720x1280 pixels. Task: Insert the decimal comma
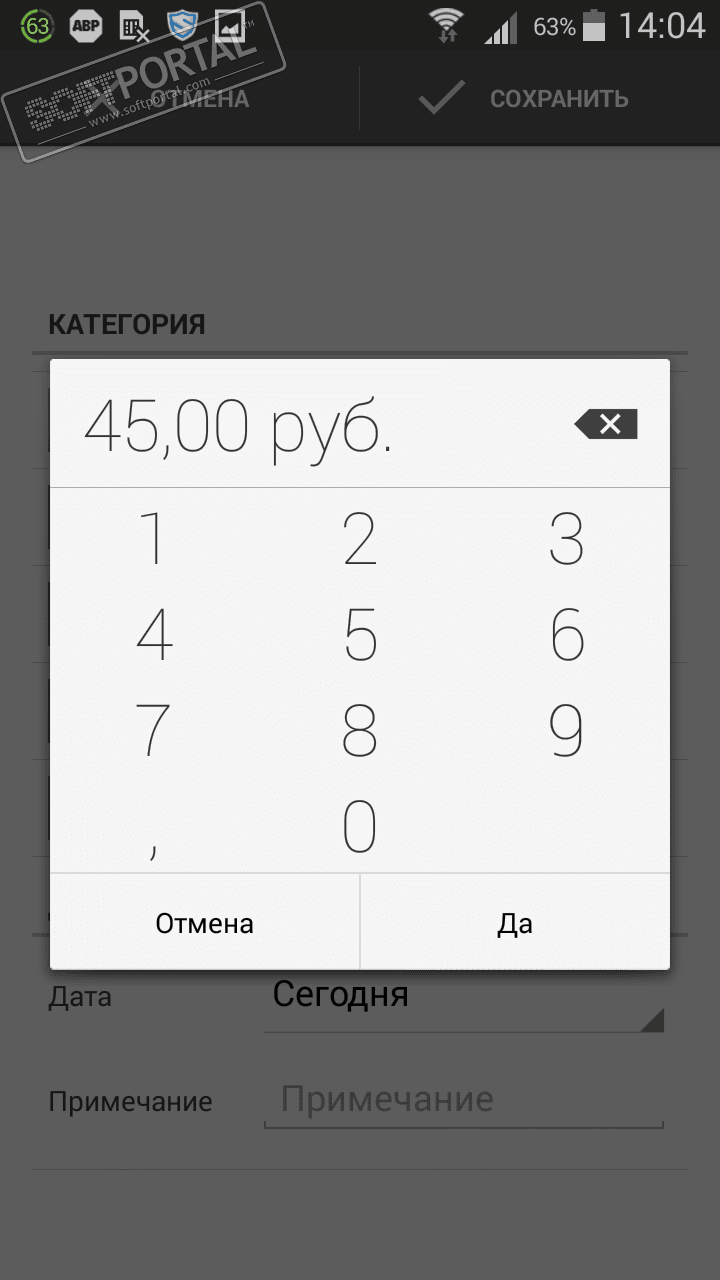click(x=154, y=830)
